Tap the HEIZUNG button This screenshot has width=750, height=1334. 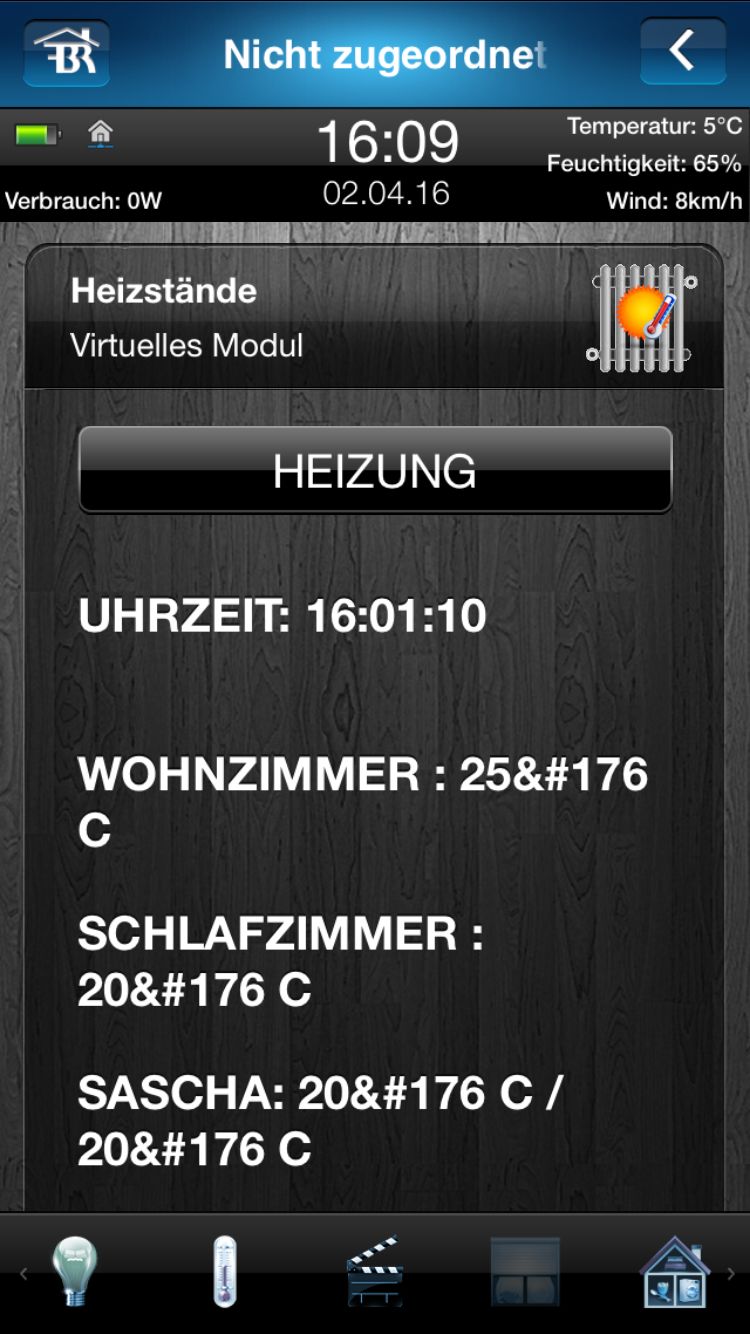tap(375, 470)
